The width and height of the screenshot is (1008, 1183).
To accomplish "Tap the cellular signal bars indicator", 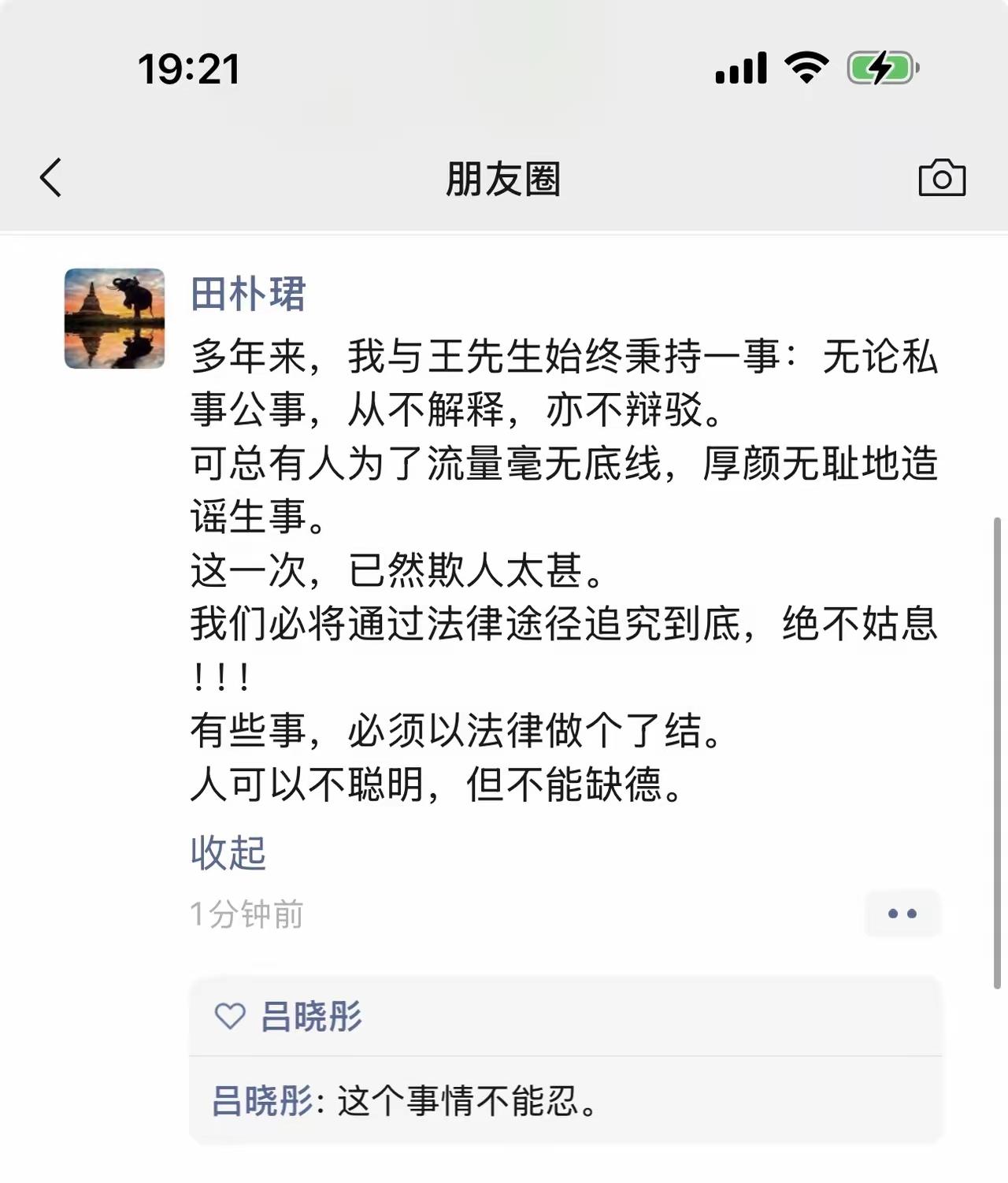I will pyautogui.click(x=741, y=69).
